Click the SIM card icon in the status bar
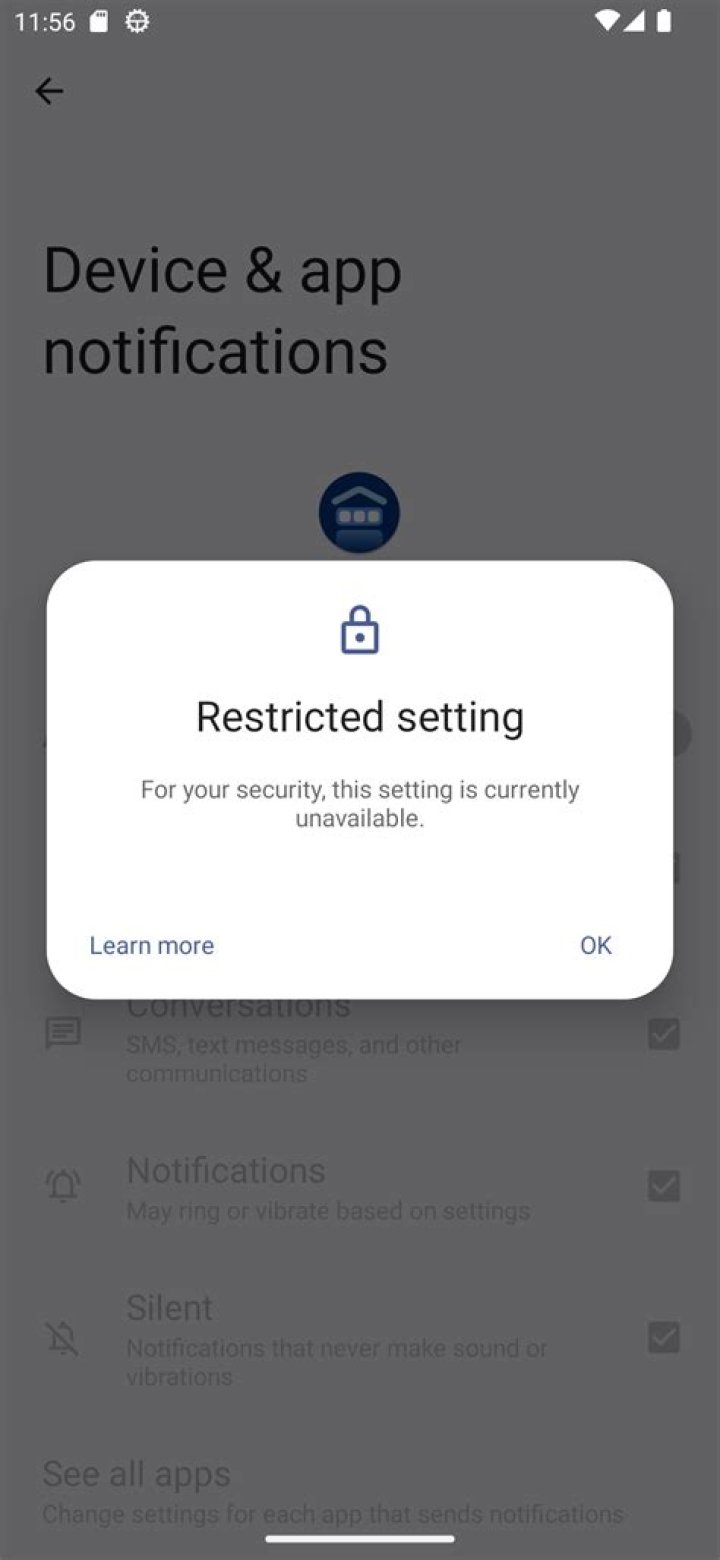The width and height of the screenshot is (720, 1560). [96, 21]
